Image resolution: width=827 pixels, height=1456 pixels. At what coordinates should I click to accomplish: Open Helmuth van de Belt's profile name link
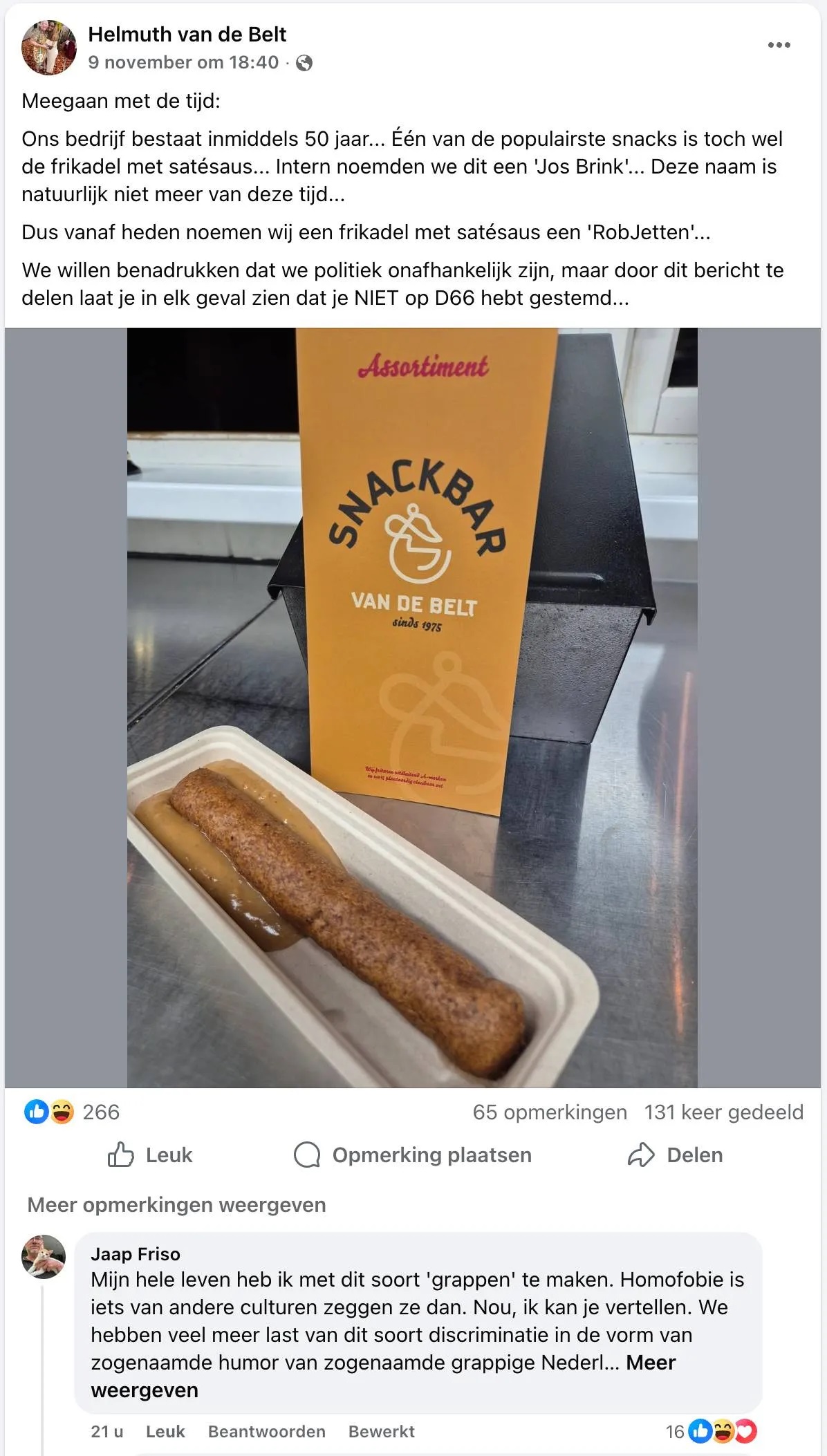tap(187, 34)
